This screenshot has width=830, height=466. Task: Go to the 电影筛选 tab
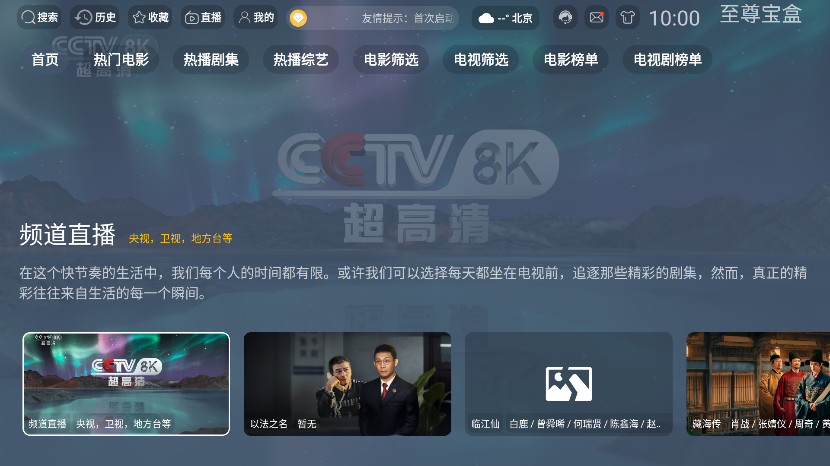coord(391,60)
